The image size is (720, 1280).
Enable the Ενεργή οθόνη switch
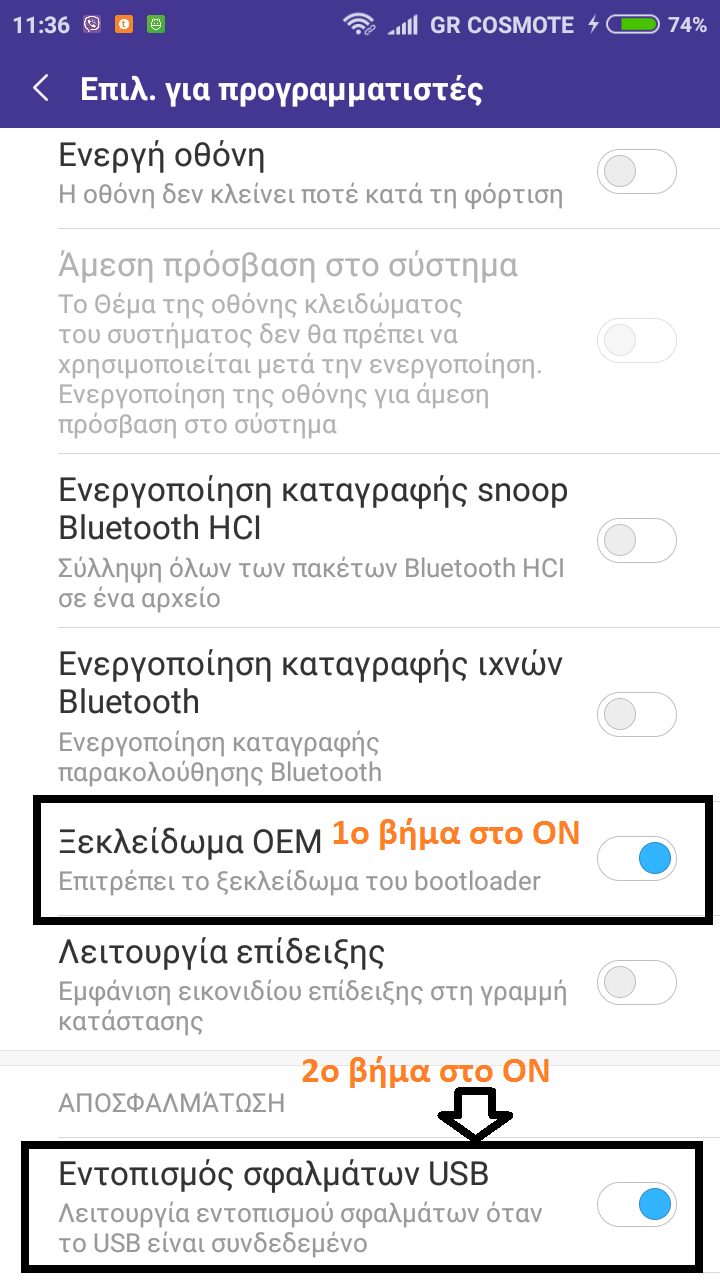(x=636, y=173)
